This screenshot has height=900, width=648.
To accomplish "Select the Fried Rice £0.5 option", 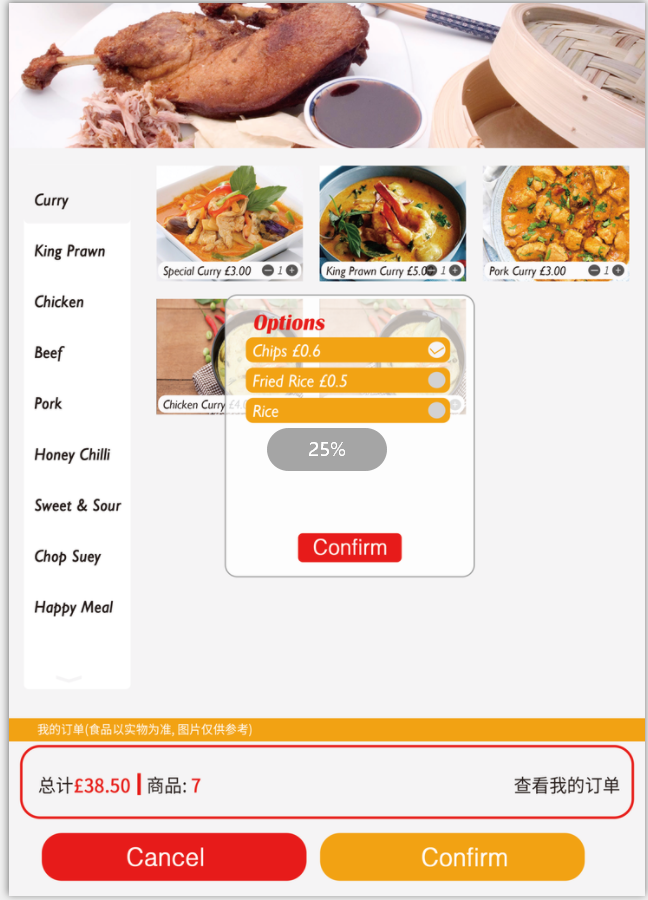I will 436,380.
